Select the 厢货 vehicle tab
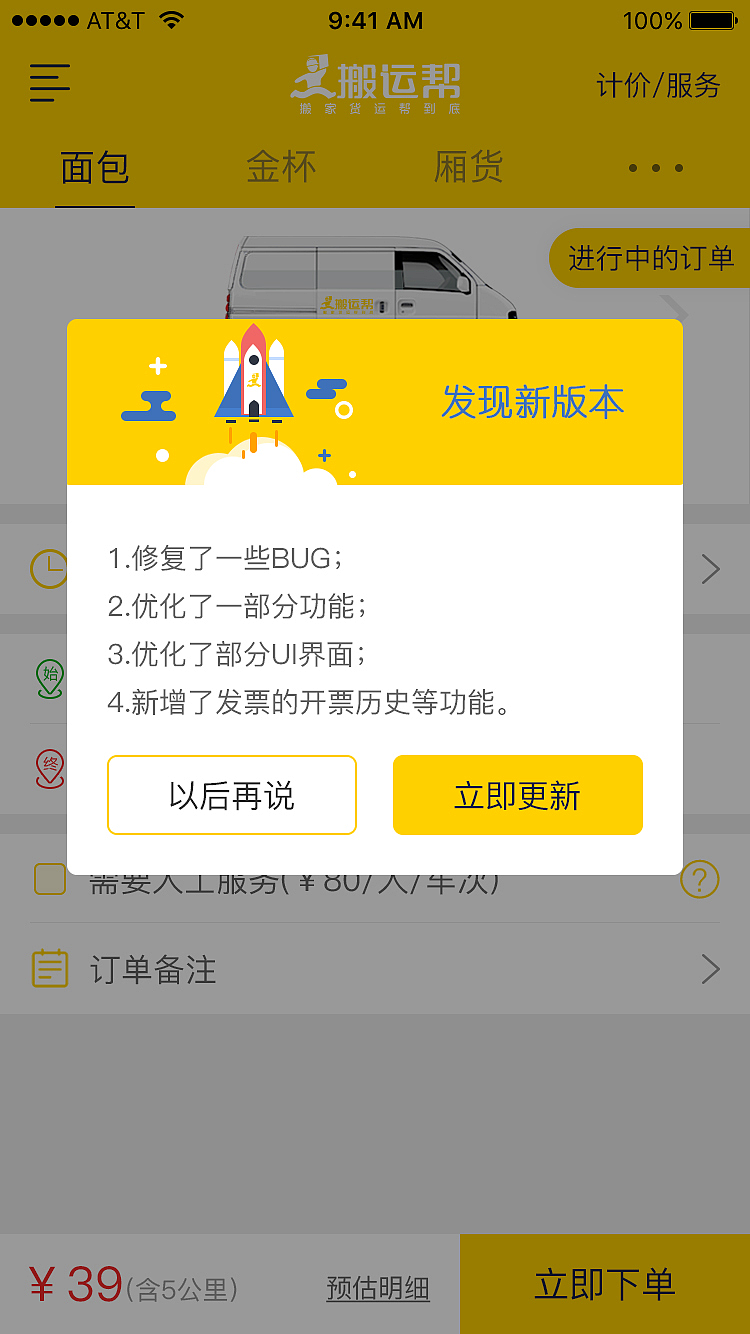This screenshot has height=1334, width=750. 466,168
